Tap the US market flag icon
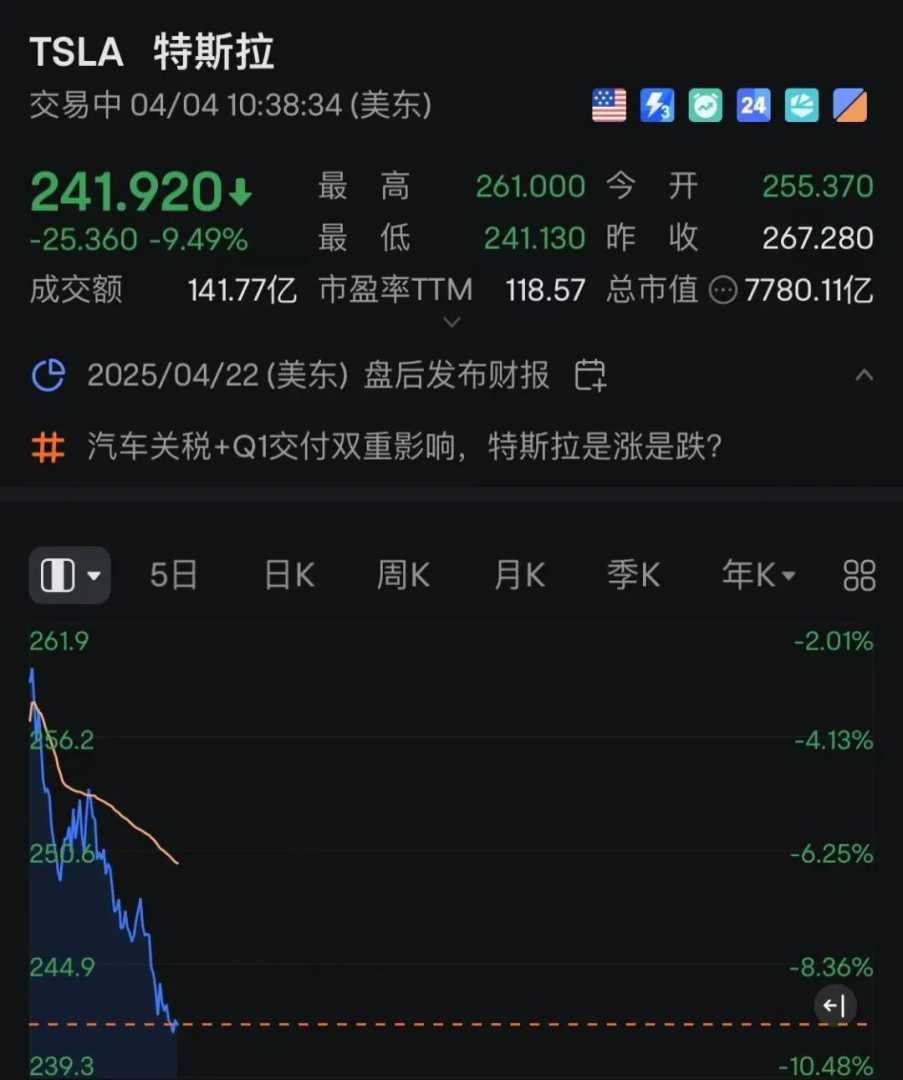This screenshot has width=903, height=1080. click(x=609, y=105)
